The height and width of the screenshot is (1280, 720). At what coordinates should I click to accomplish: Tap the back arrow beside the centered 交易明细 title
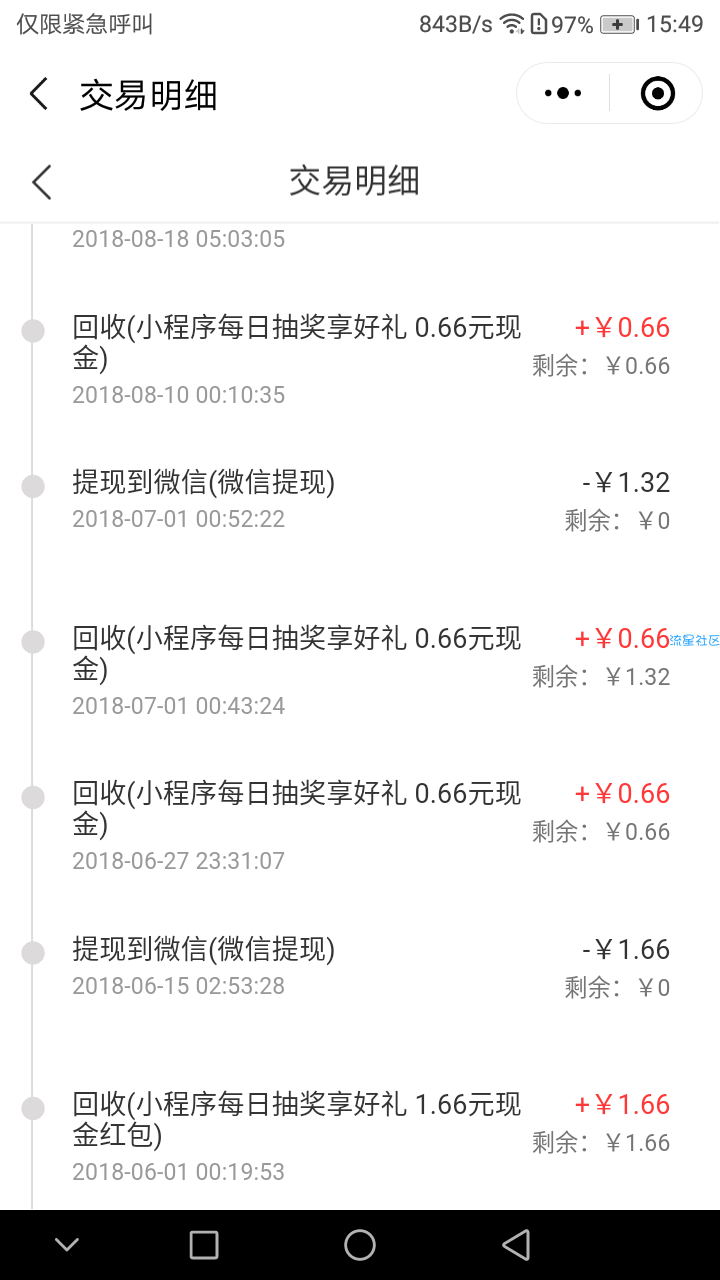coord(41,182)
